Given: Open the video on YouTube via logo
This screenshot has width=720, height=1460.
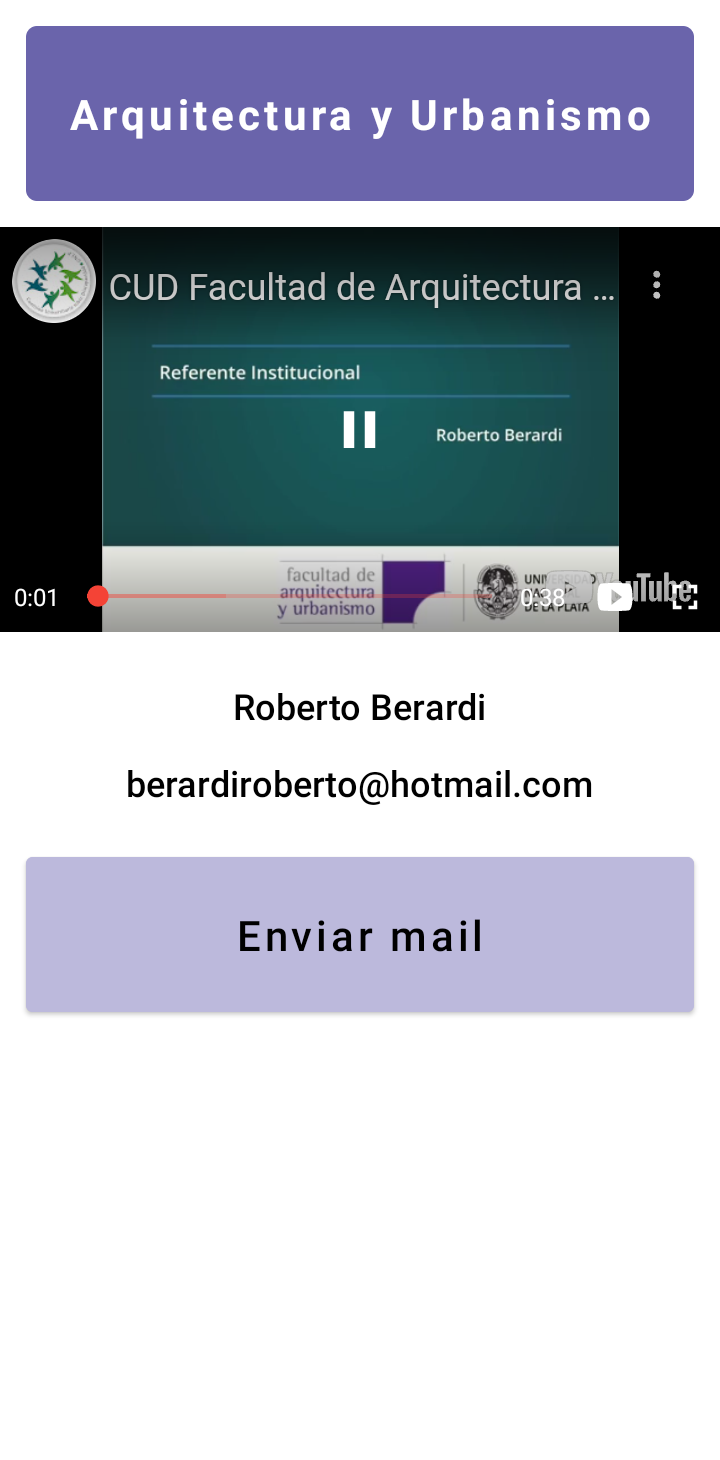Looking at the screenshot, I should click(645, 593).
